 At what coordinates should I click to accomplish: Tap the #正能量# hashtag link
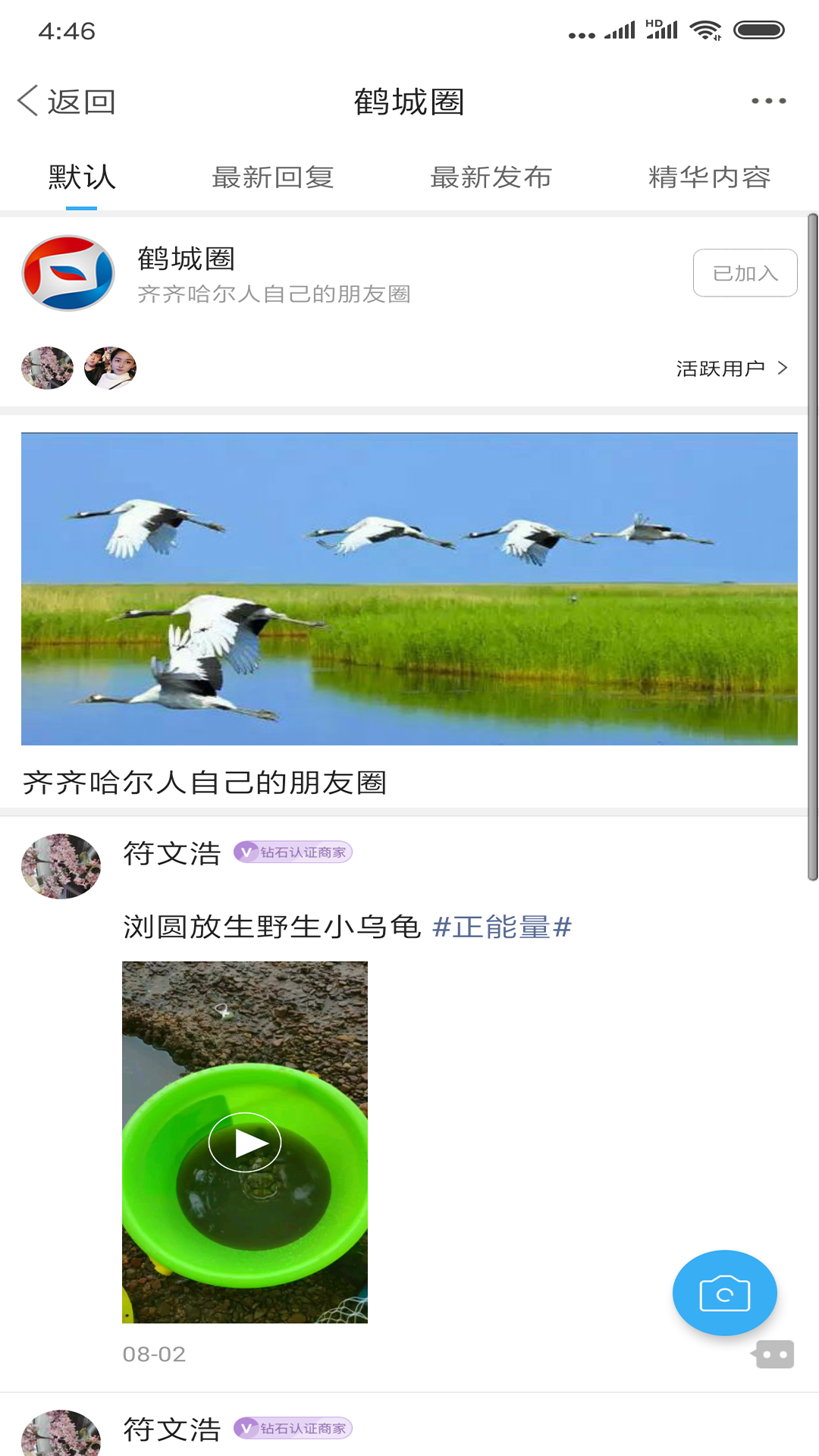click(x=501, y=927)
